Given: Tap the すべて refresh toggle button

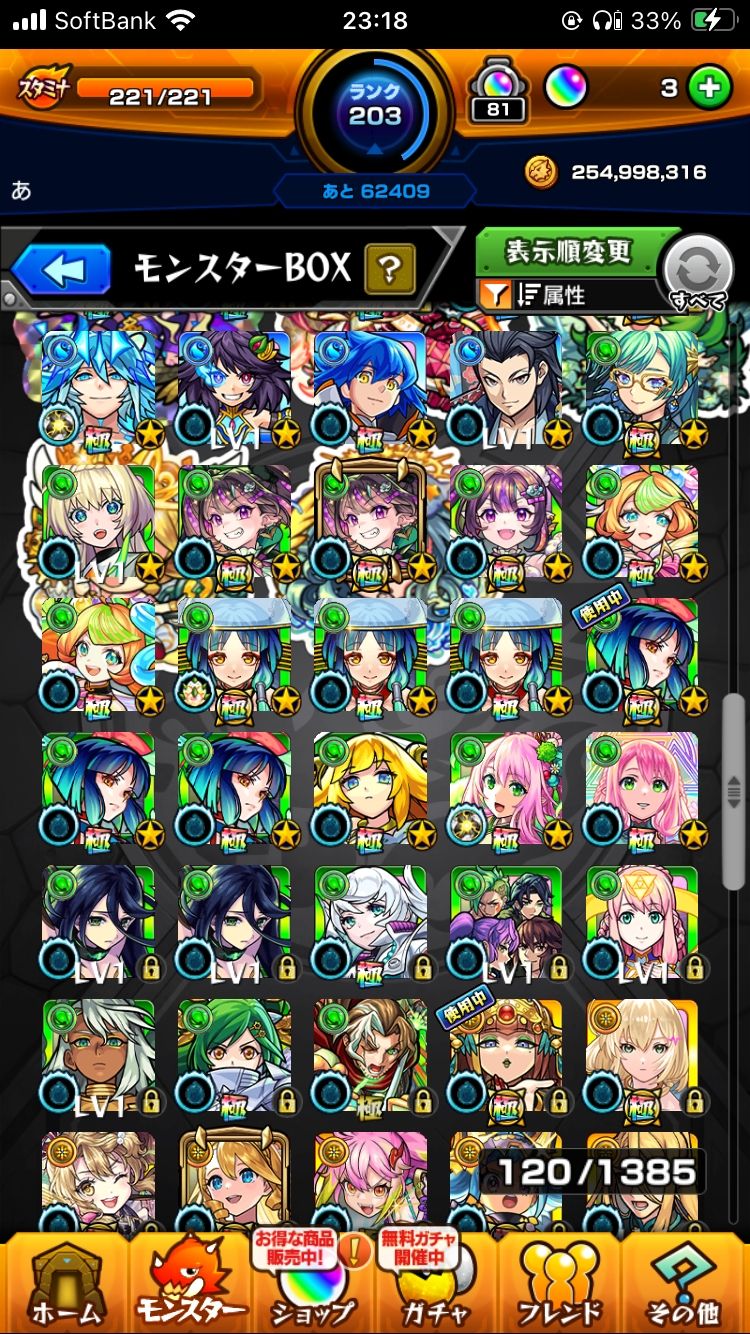Looking at the screenshot, I should tap(697, 272).
